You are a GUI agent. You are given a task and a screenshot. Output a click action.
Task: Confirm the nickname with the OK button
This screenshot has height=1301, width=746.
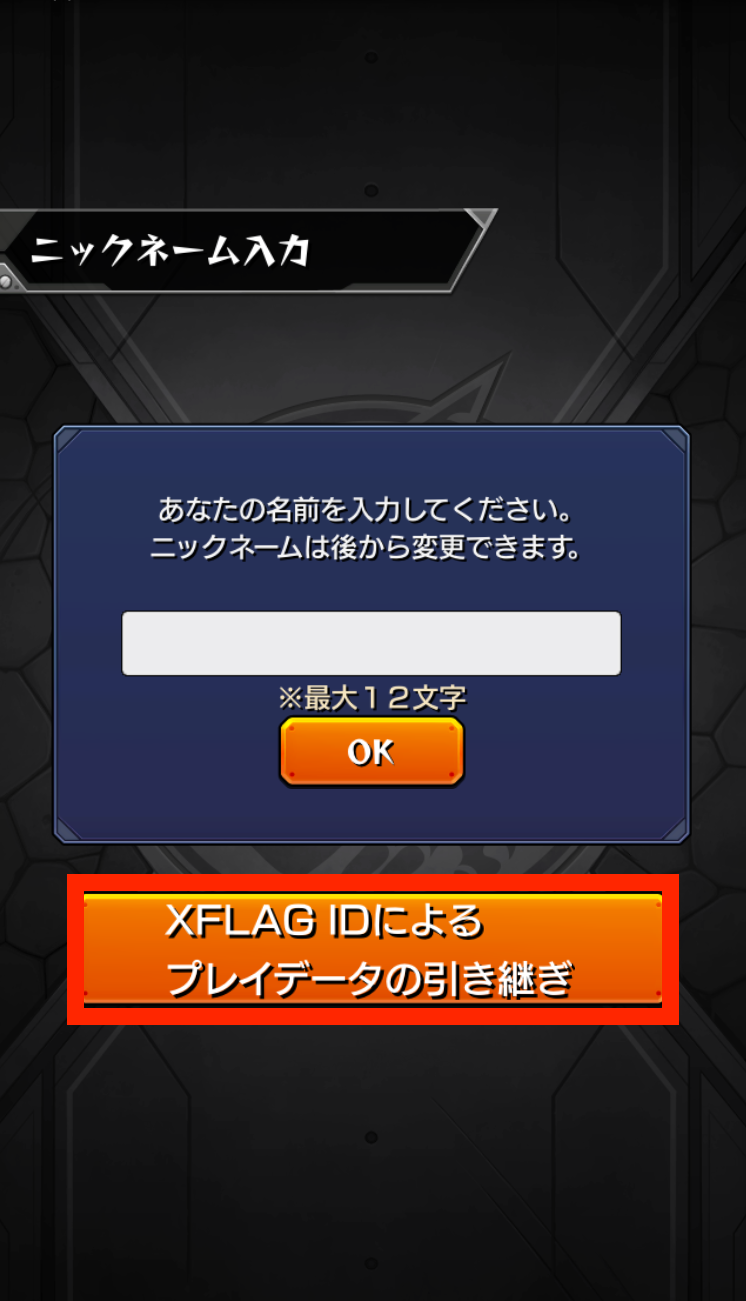click(371, 752)
